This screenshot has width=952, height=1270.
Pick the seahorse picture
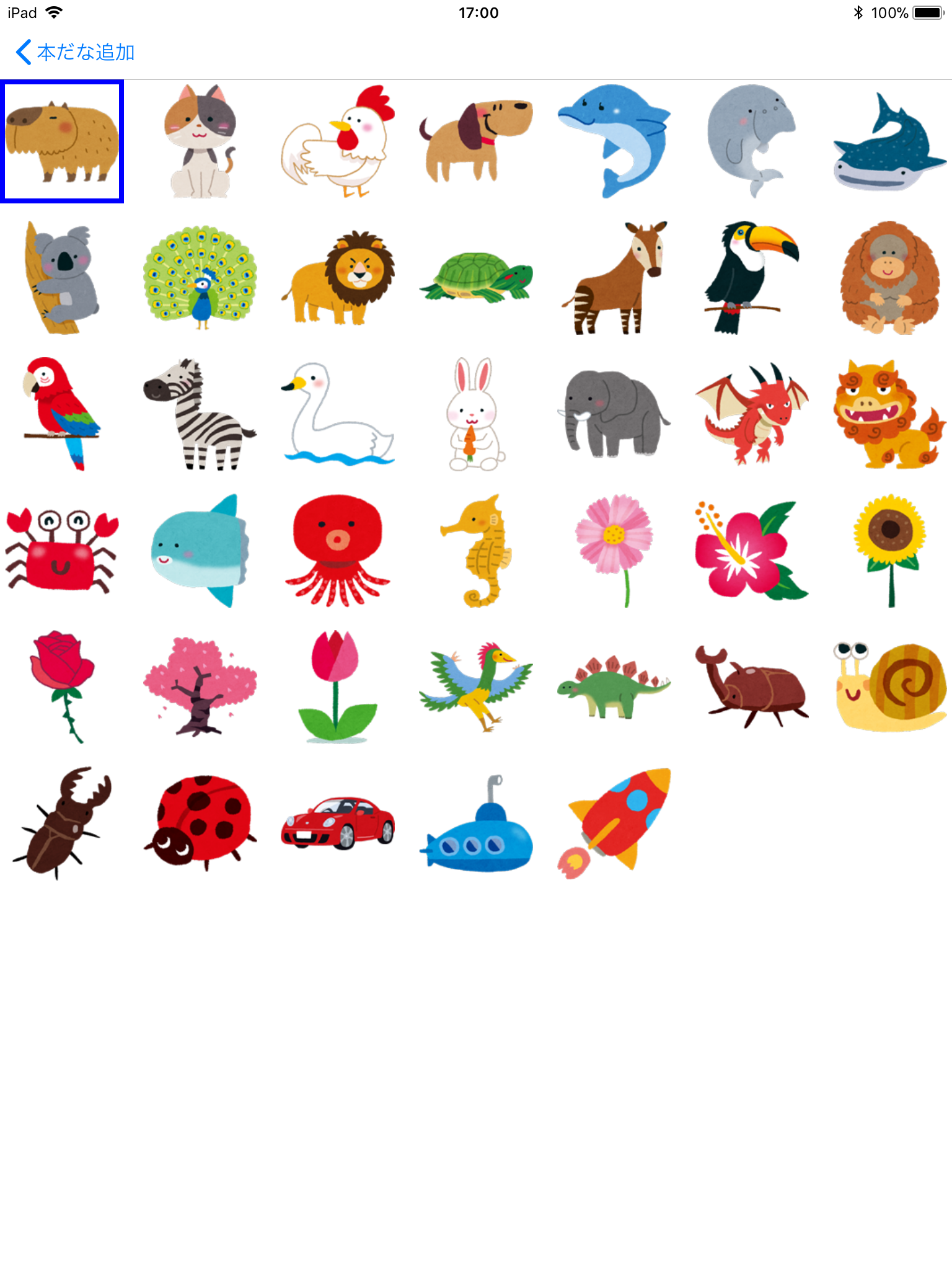coord(475,551)
